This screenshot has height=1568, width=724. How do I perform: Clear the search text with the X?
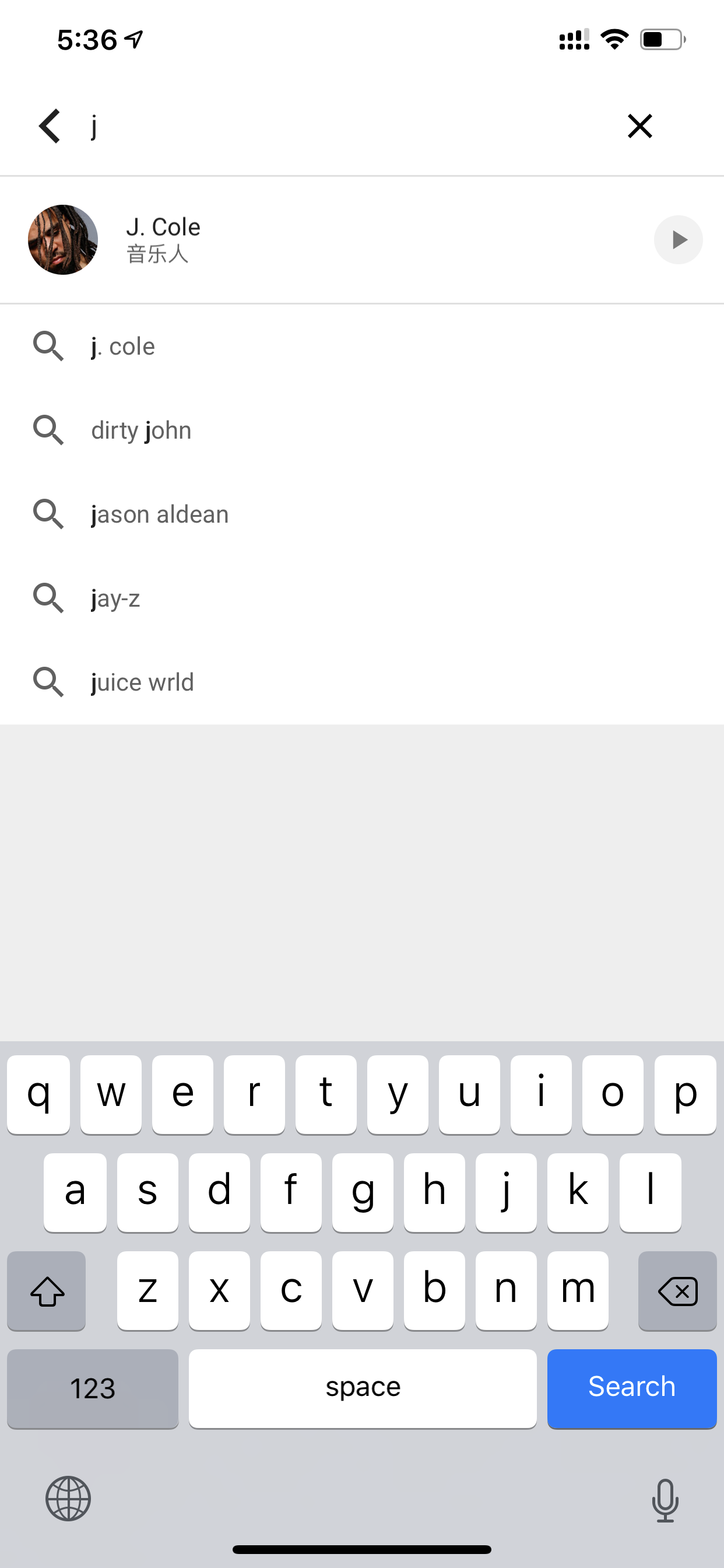639,126
